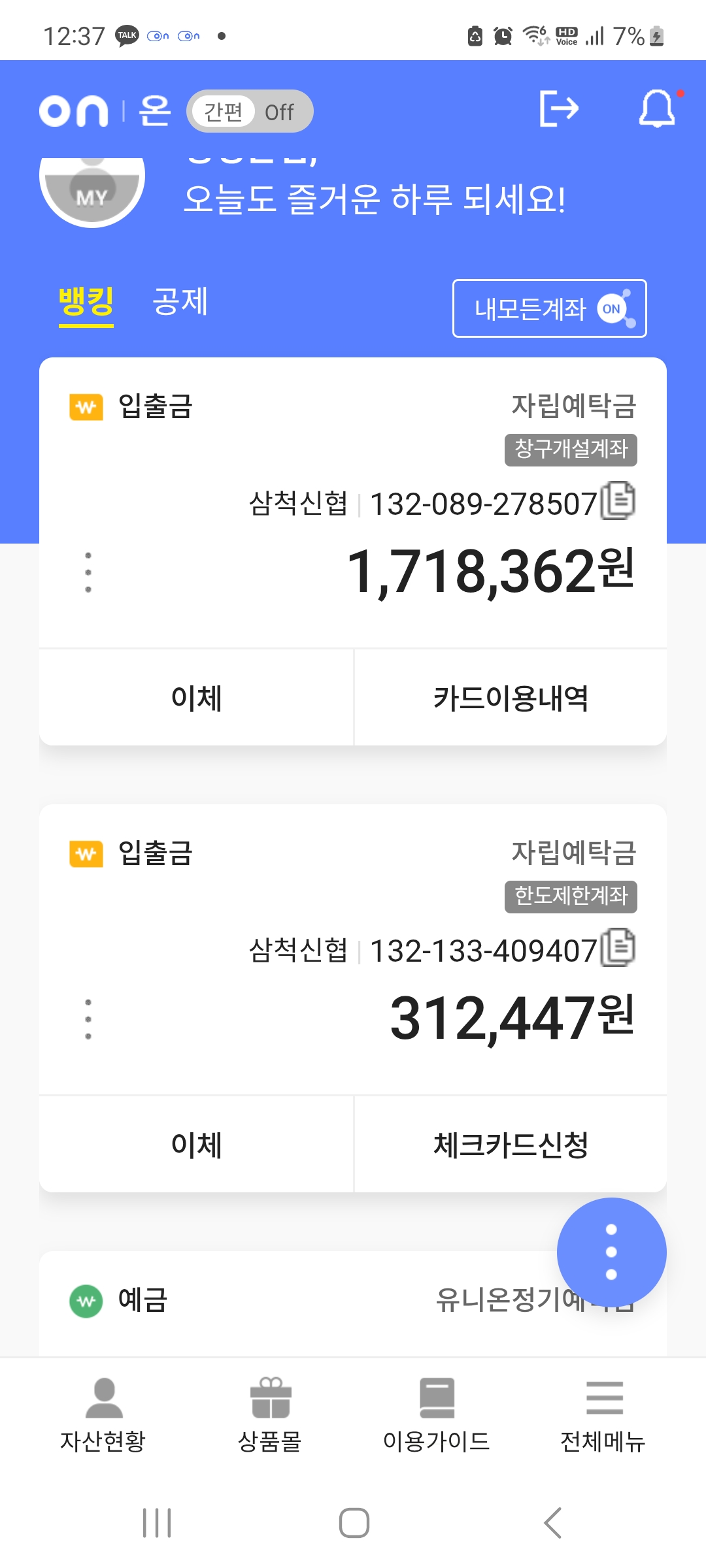This screenshot has width=706, height=1568.
Task: Toggle the 내모든계좌 ON button
Action: [x=549, y=308]
